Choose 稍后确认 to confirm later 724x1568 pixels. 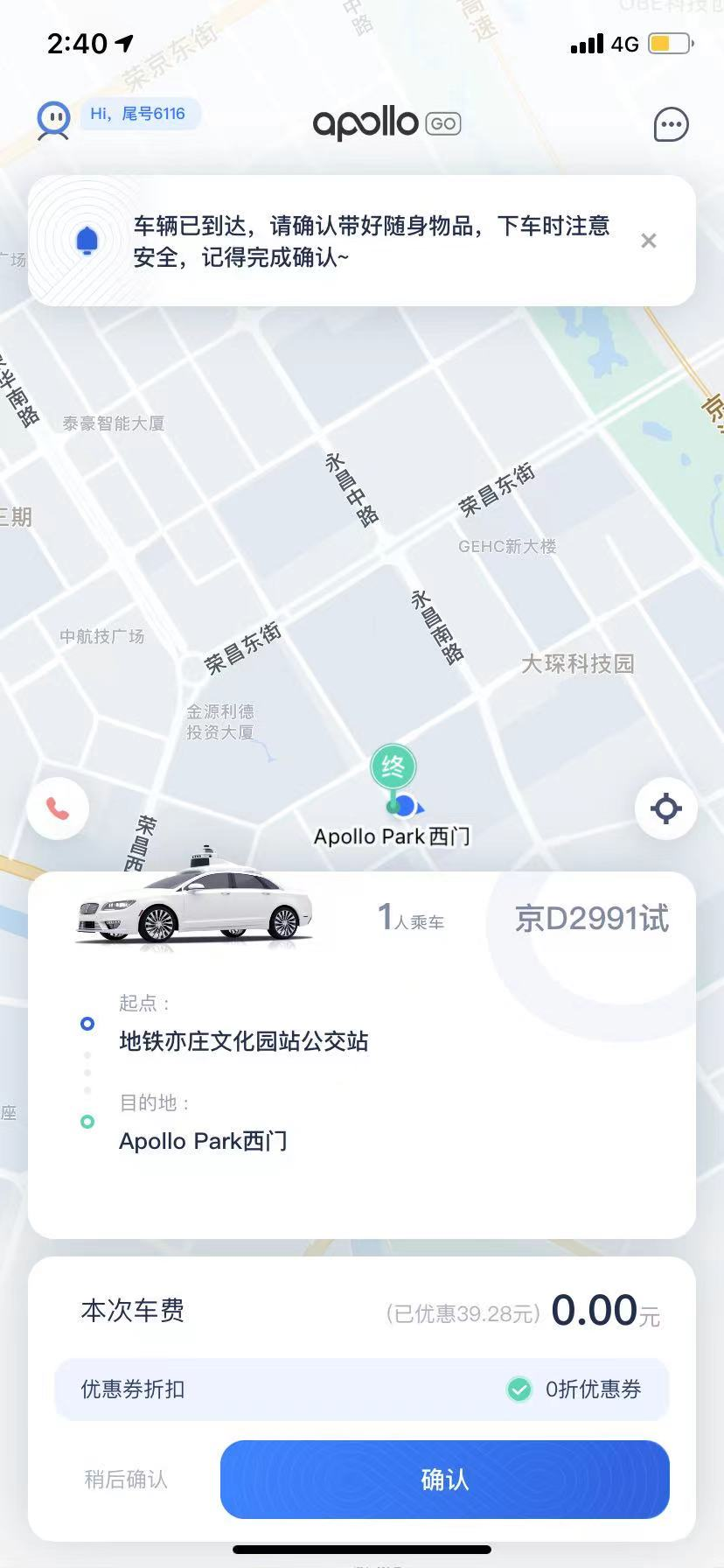pyautogui.click(x=124, y=1479)
